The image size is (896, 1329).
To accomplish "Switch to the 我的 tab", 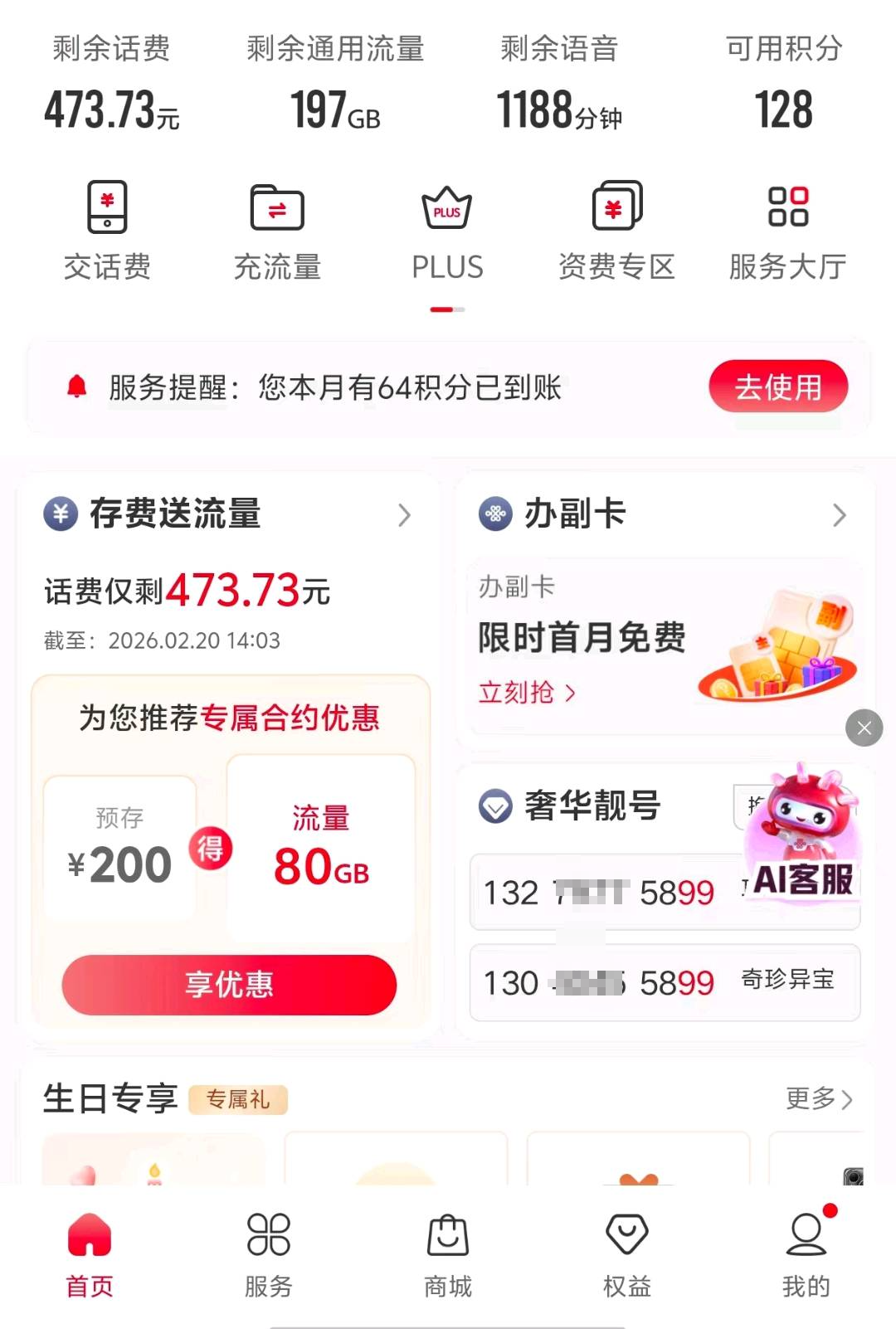I will point(806,1253).
